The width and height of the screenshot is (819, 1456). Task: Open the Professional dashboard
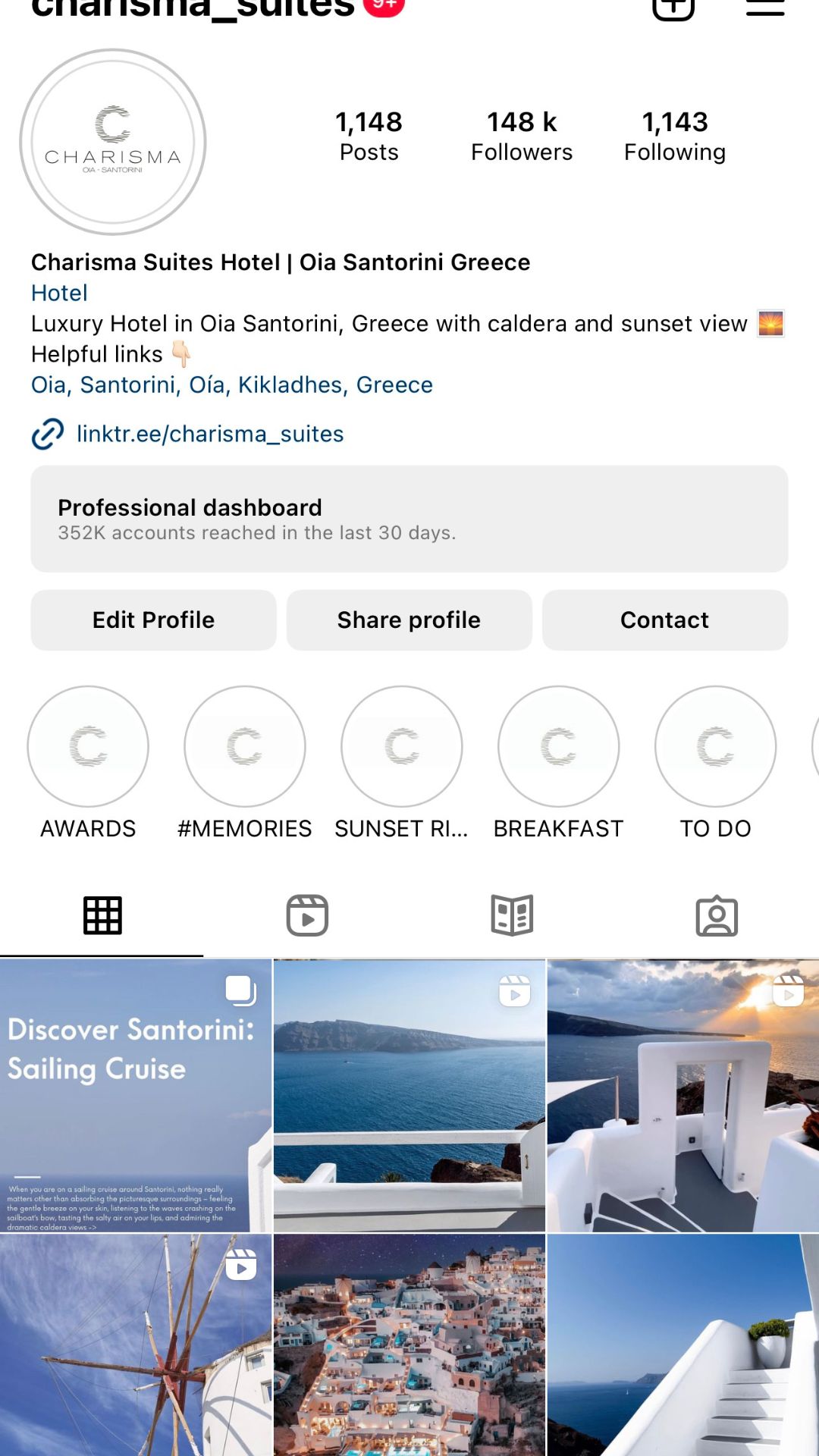coord(409,519)
